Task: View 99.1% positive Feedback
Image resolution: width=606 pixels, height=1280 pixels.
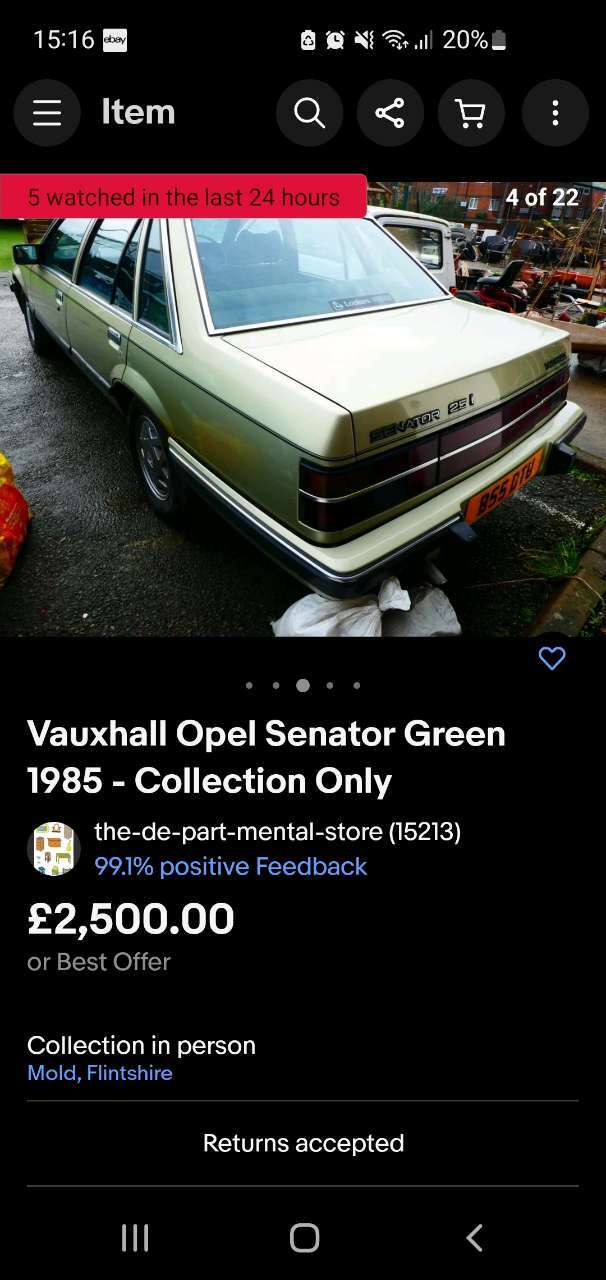Action: tap(231, 866)
